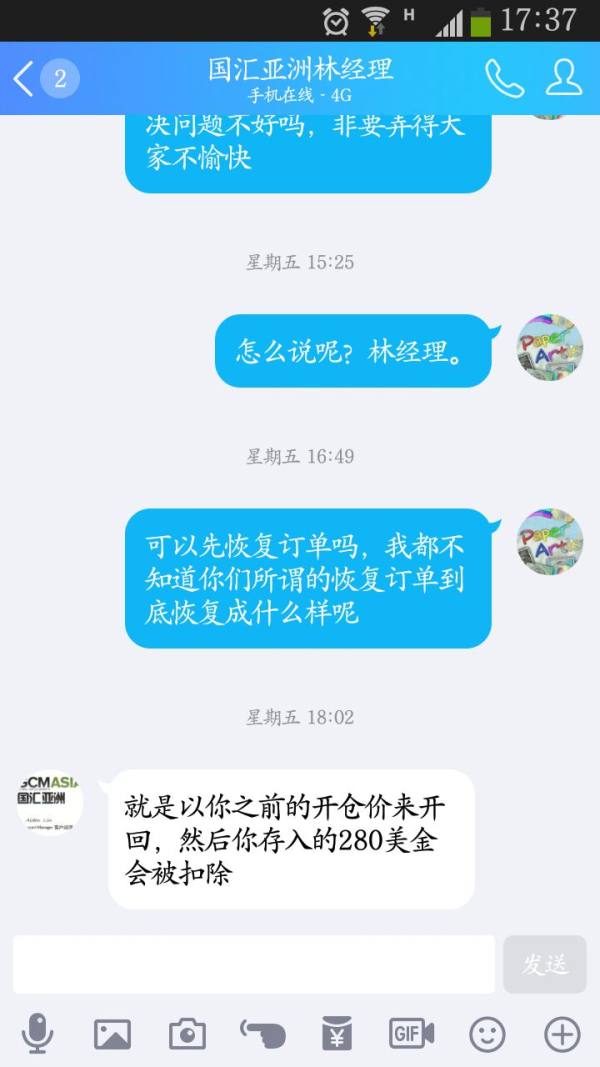Screen dimensions: 600x1067
Task: Open the emoji smiley panel
Action: point(487,1034)
